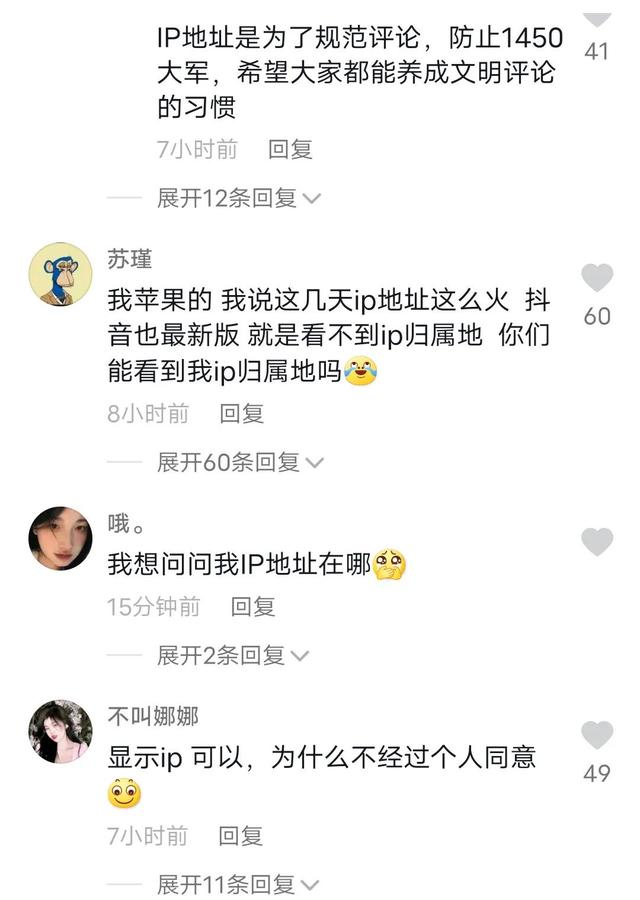View 不叫娜娜's profile via avatar
Screen dimensions: 640x900
point(60,731)
